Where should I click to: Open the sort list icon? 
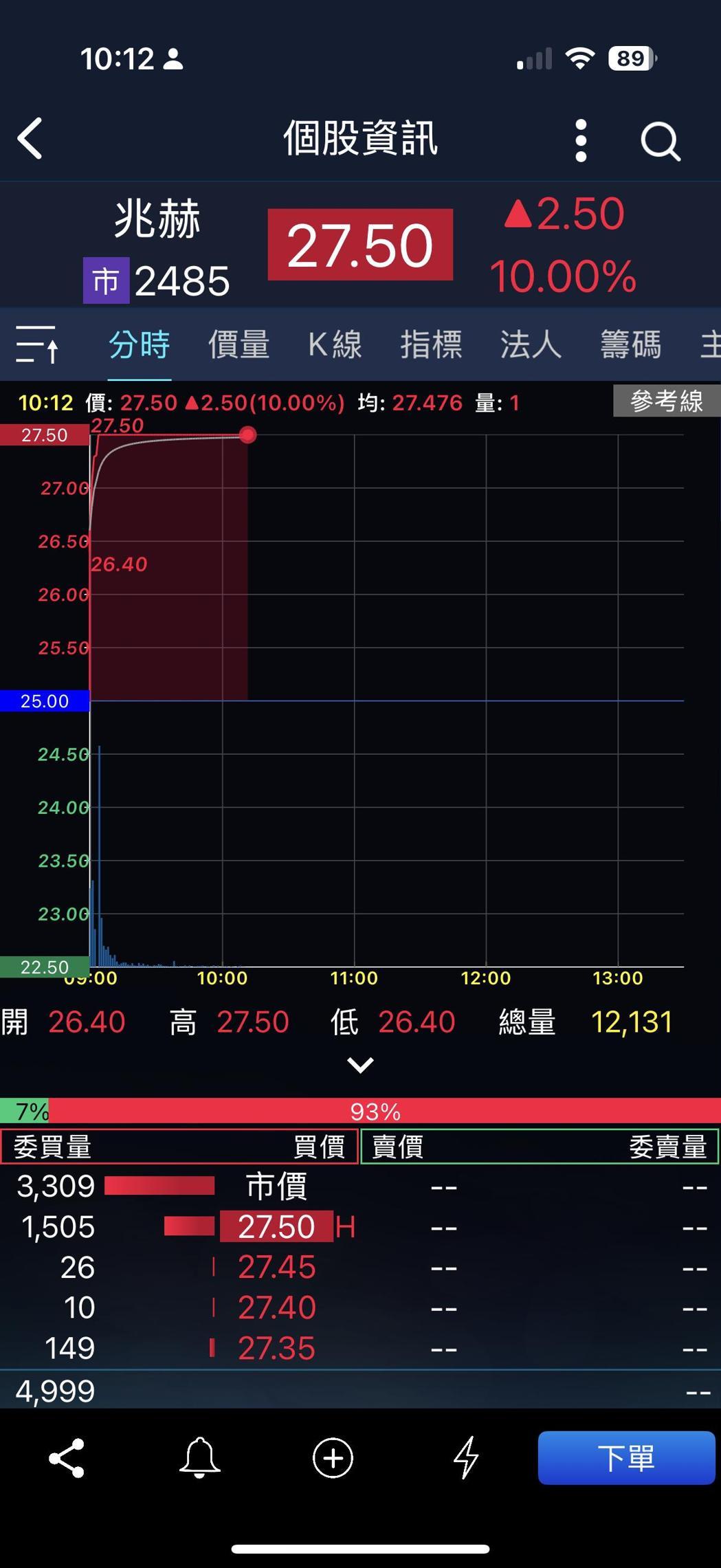click(x=37, y=344)
